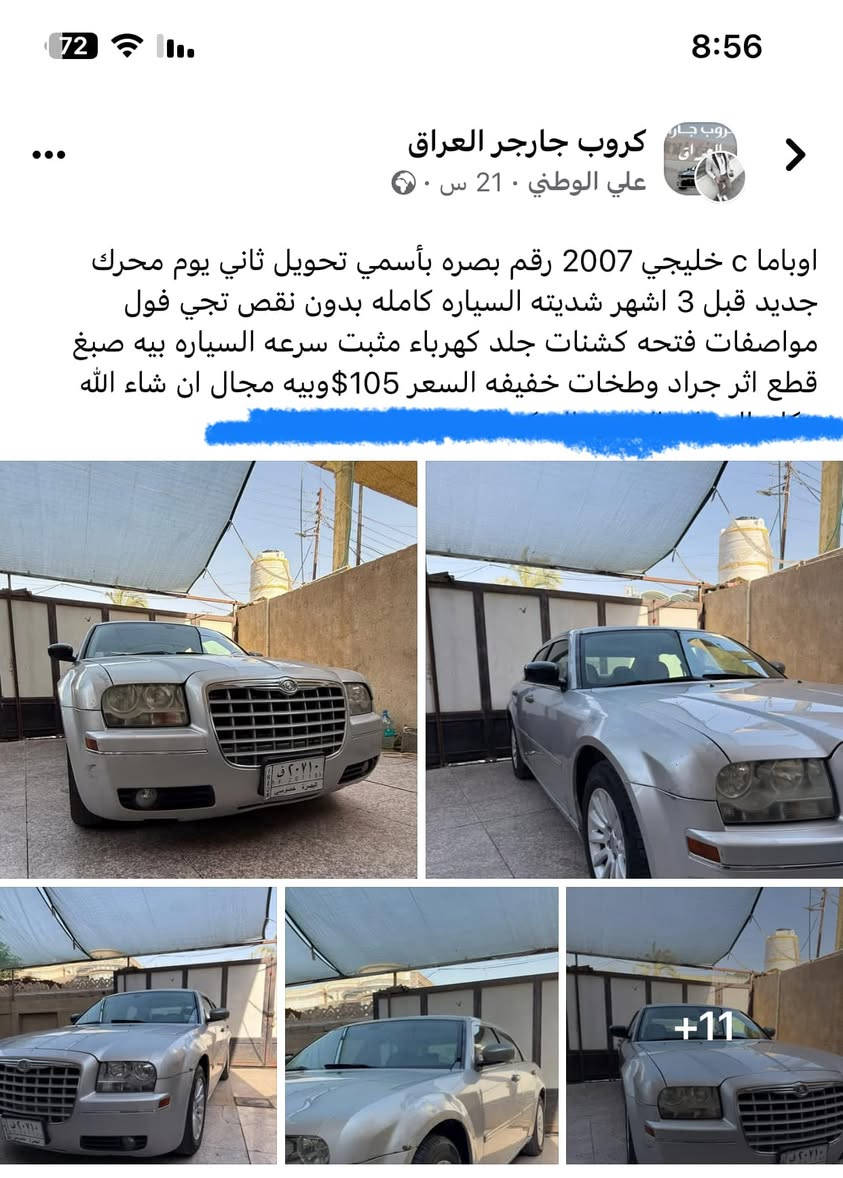Open the bottom-middle side-profile car photo

pos(421,1025)
